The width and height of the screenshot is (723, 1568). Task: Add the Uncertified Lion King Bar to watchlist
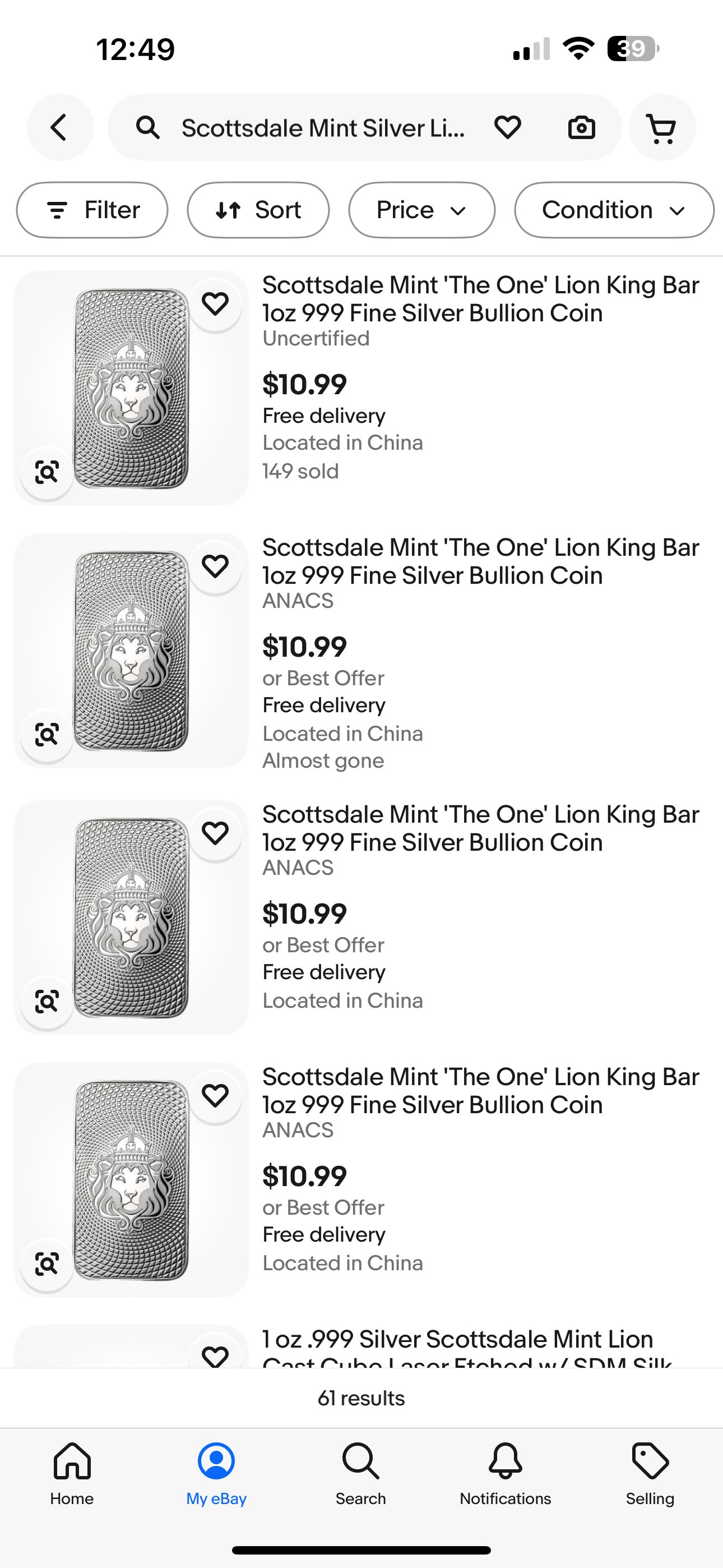[215, 304]
